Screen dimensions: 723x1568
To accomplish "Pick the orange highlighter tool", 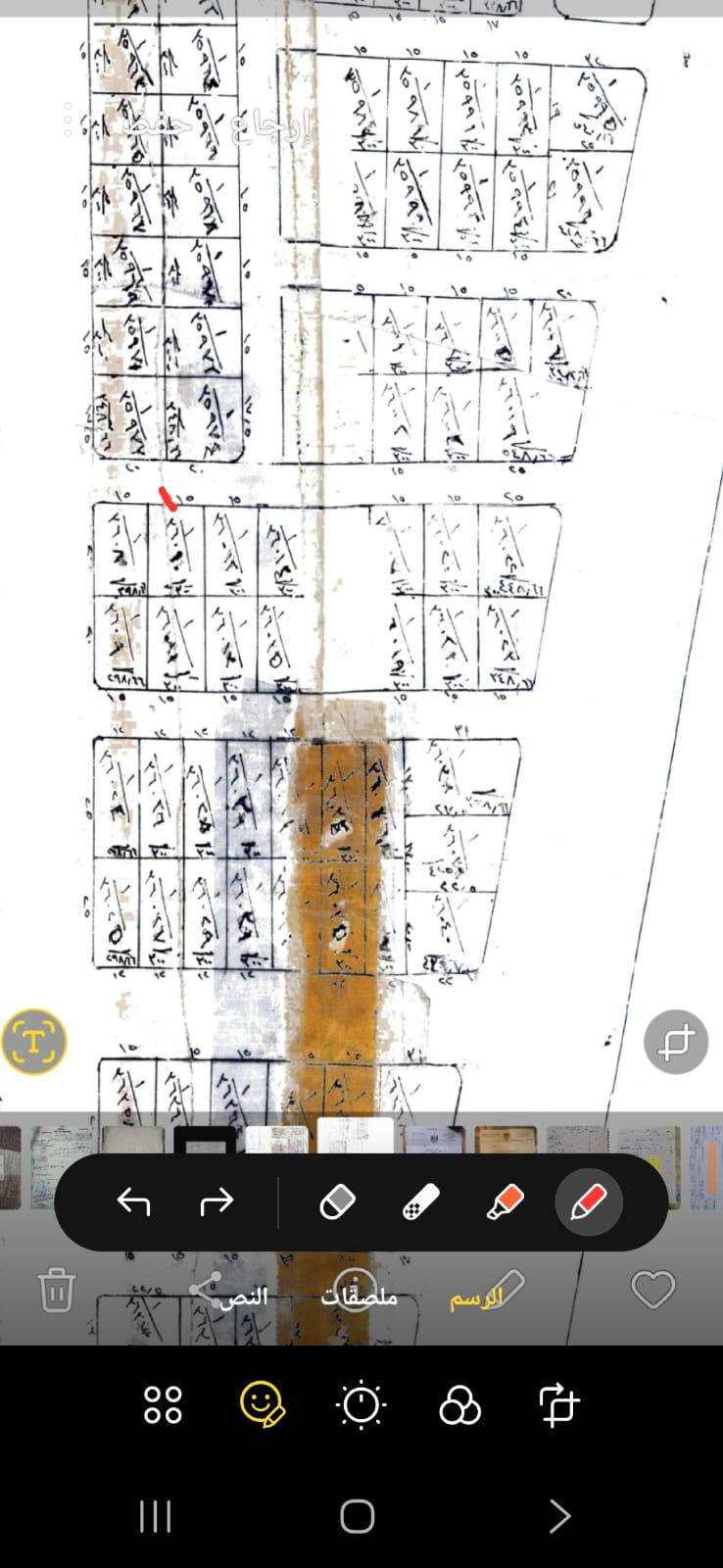I will (x=505, y=1202).
